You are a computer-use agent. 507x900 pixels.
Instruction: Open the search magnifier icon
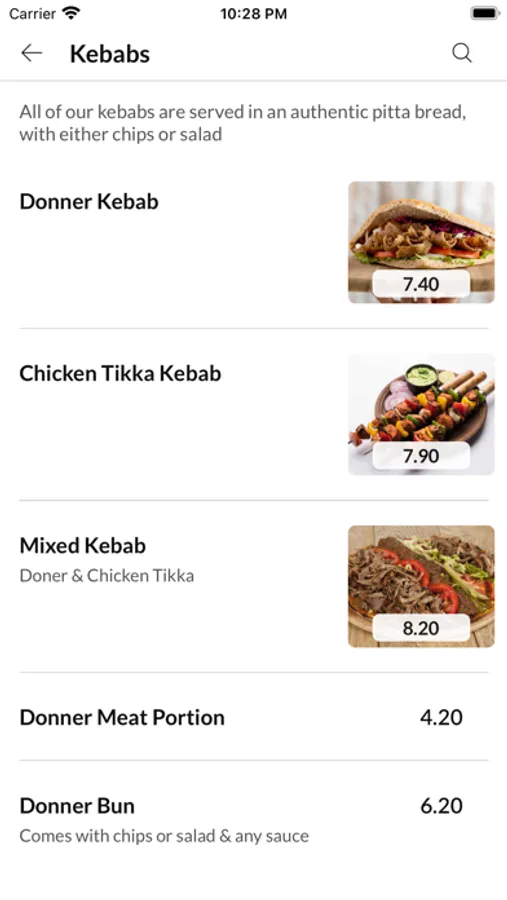pos(462,53)
